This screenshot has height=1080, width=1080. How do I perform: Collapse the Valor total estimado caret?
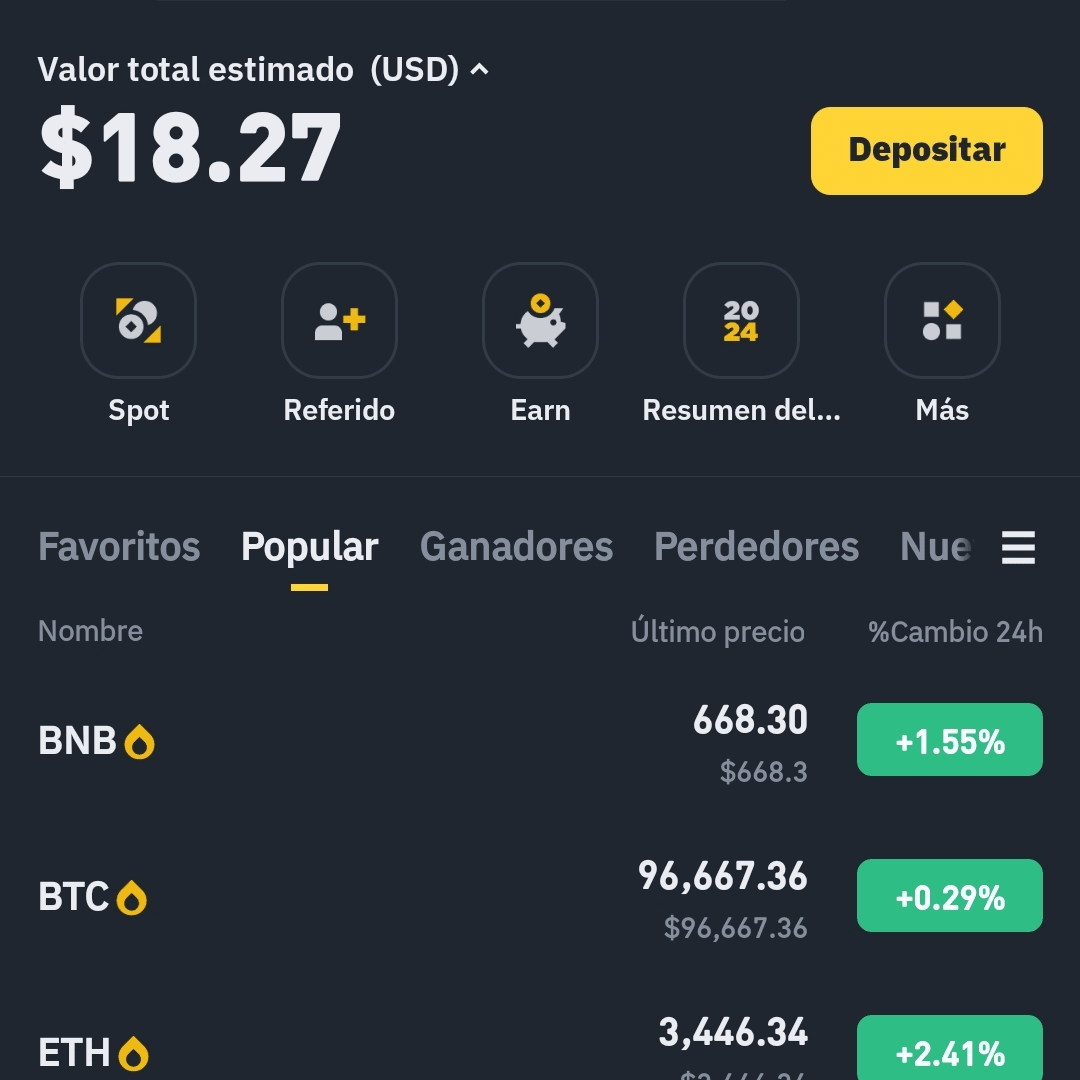[x=479, y=70]
